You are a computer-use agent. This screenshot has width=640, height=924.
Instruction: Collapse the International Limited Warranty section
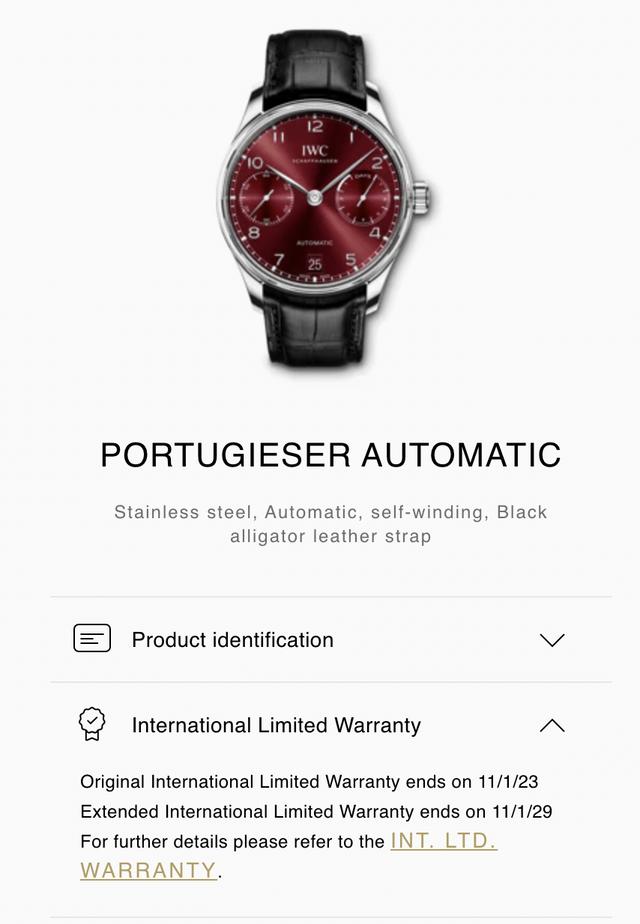tap(331, 725)
